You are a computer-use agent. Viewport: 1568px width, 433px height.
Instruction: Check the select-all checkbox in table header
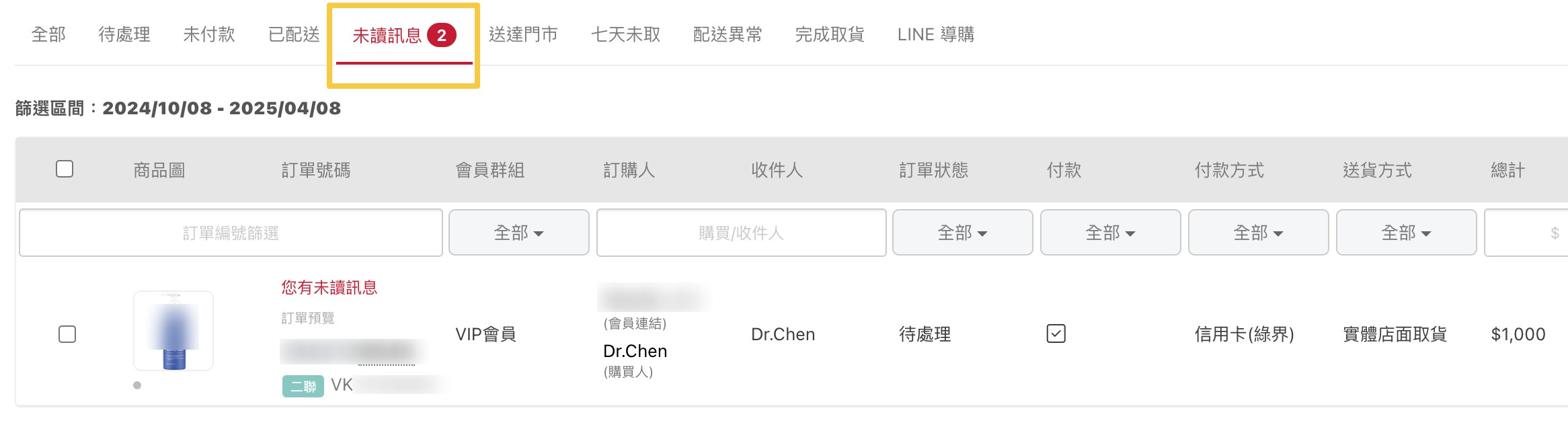pos(65,169)
